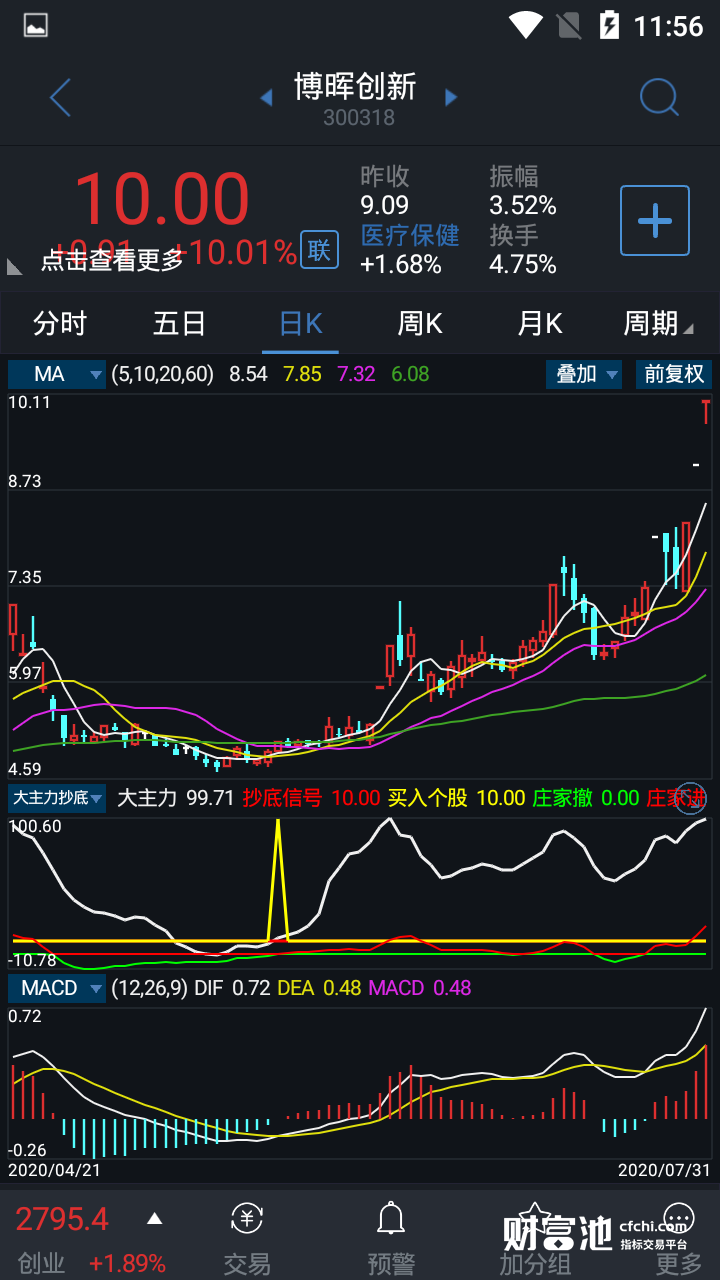Viewport: 720px width, 1280px height.
Task: Expand the 周期 period picker
Action: tap(657, 323)
